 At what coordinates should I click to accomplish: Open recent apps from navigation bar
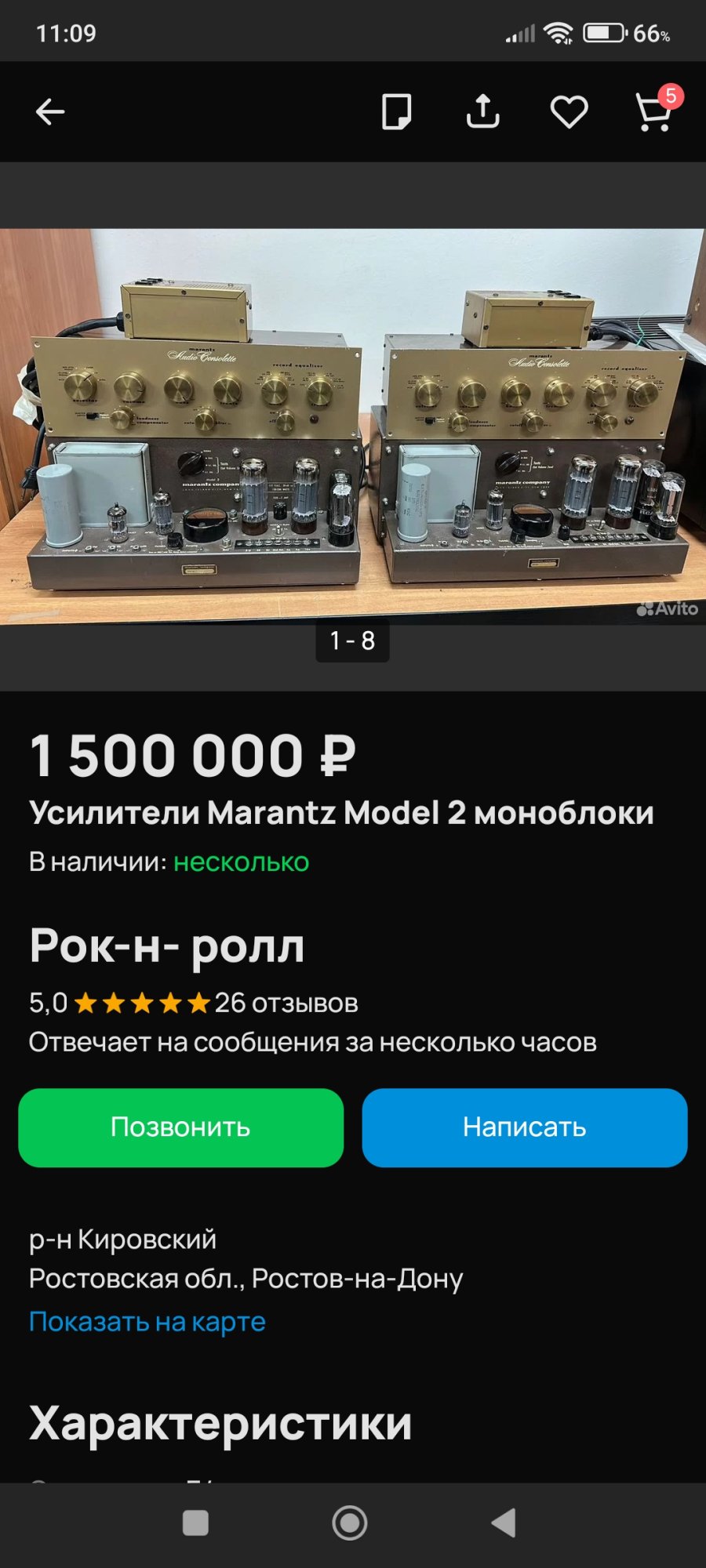pos(195,1523)
